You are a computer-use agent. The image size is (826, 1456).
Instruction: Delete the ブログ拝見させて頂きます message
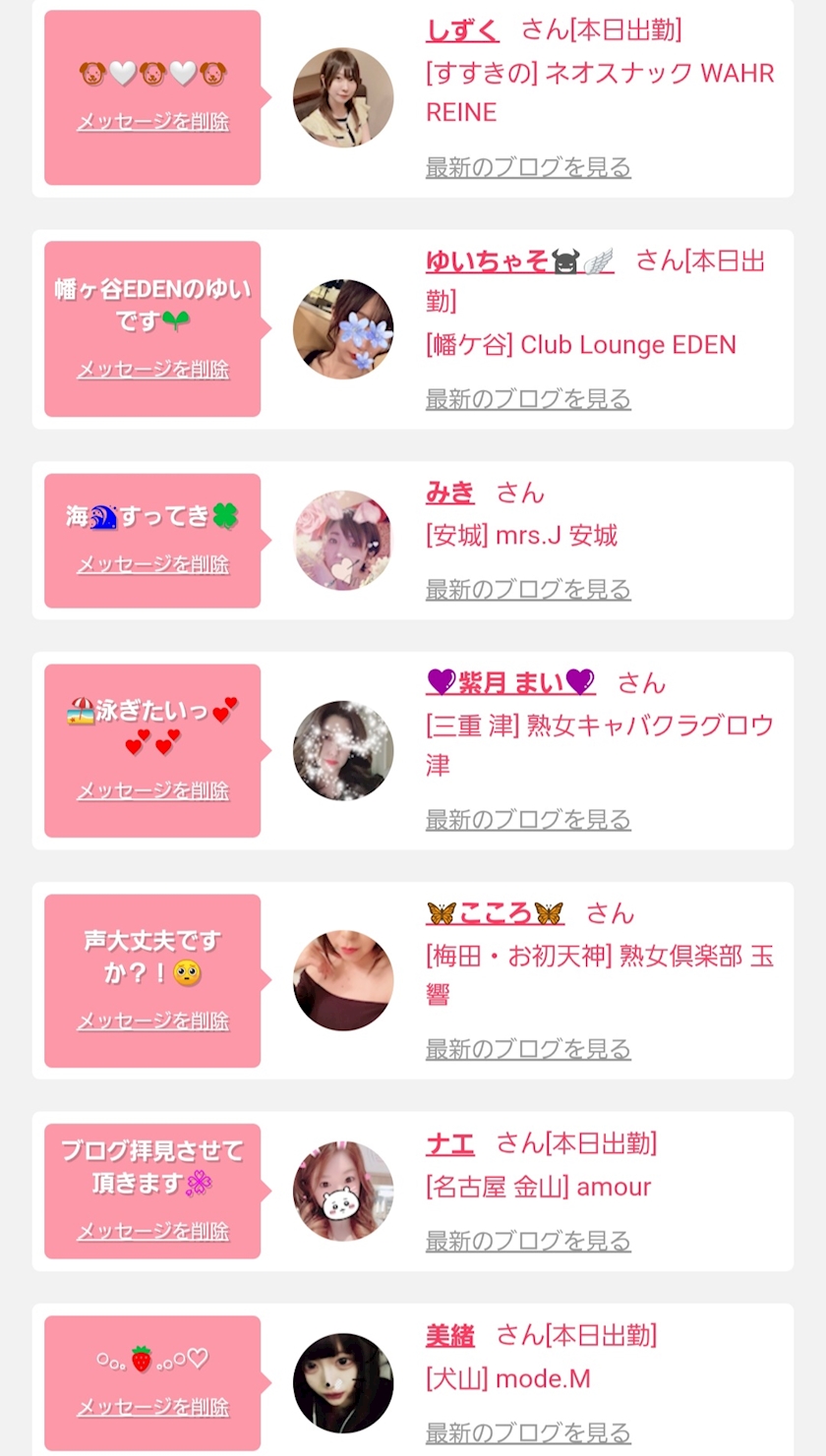[152, 1231]
